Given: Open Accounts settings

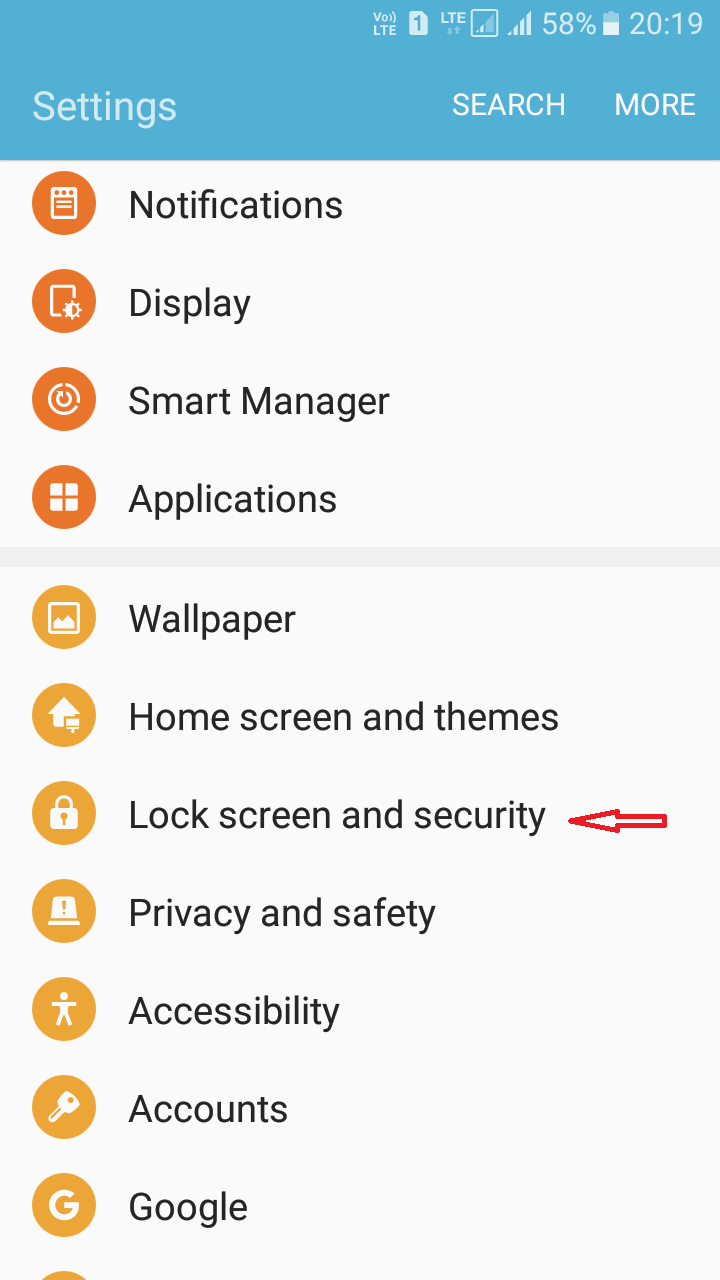Looking at the screenshot, I should click(x=360, y=1109).
